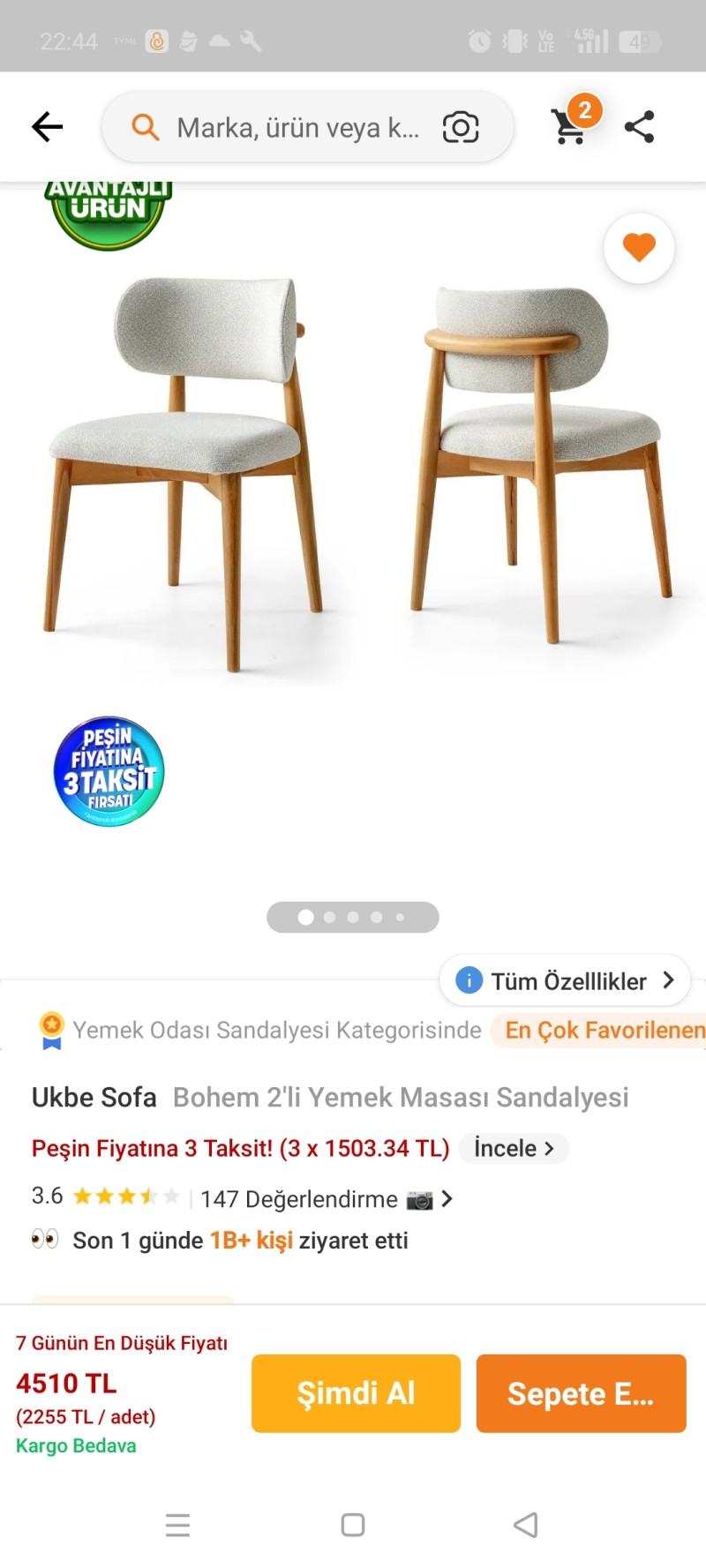706x1568 pixels.
Task: Open the En Çok Favorilenen category badge
Action: pos(604,1030)
